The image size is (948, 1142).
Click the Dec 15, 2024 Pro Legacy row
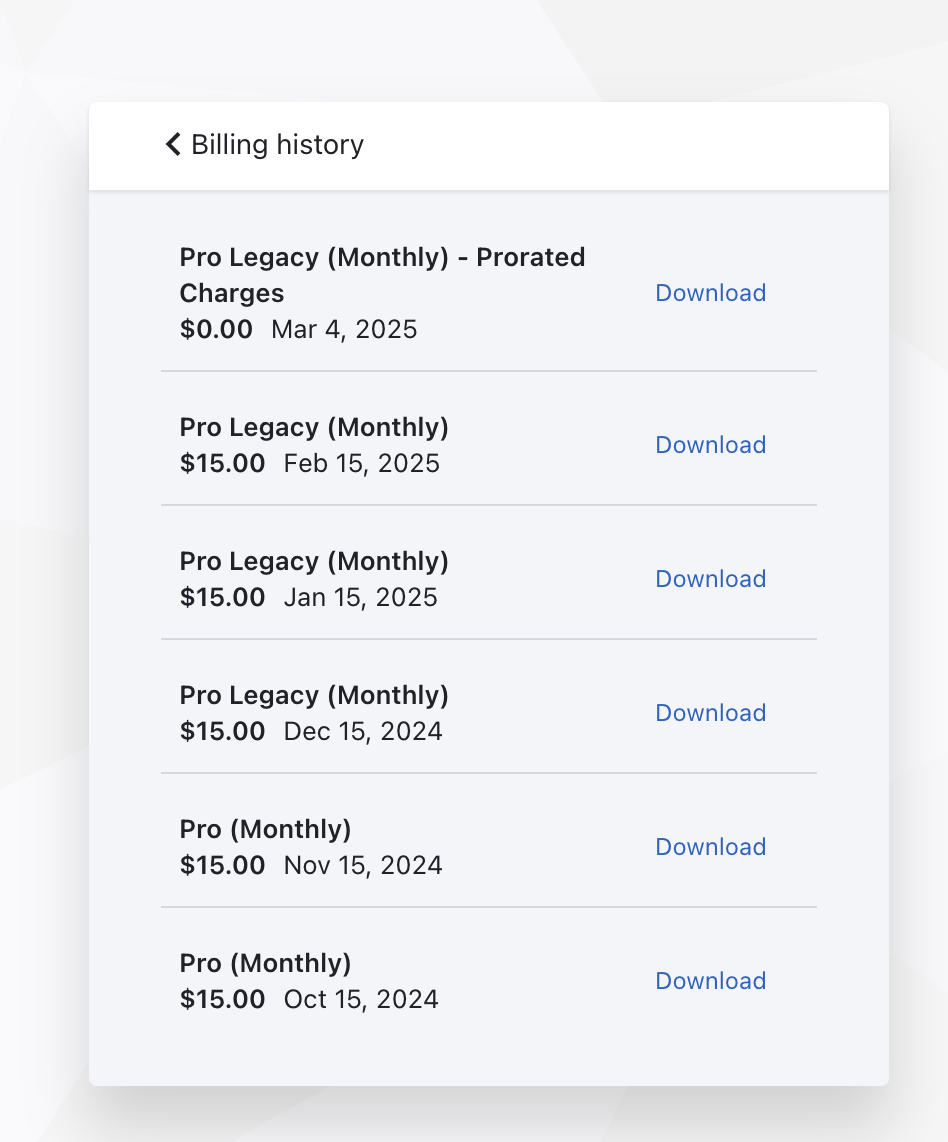[x=314, y=695]
